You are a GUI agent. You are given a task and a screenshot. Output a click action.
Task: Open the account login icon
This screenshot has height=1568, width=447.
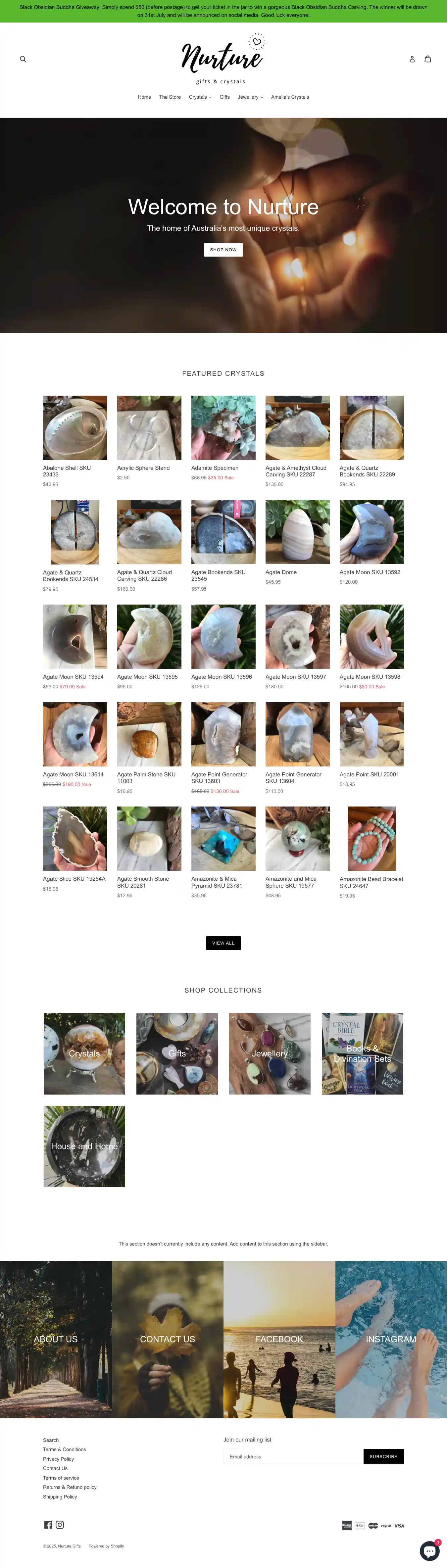412,59
